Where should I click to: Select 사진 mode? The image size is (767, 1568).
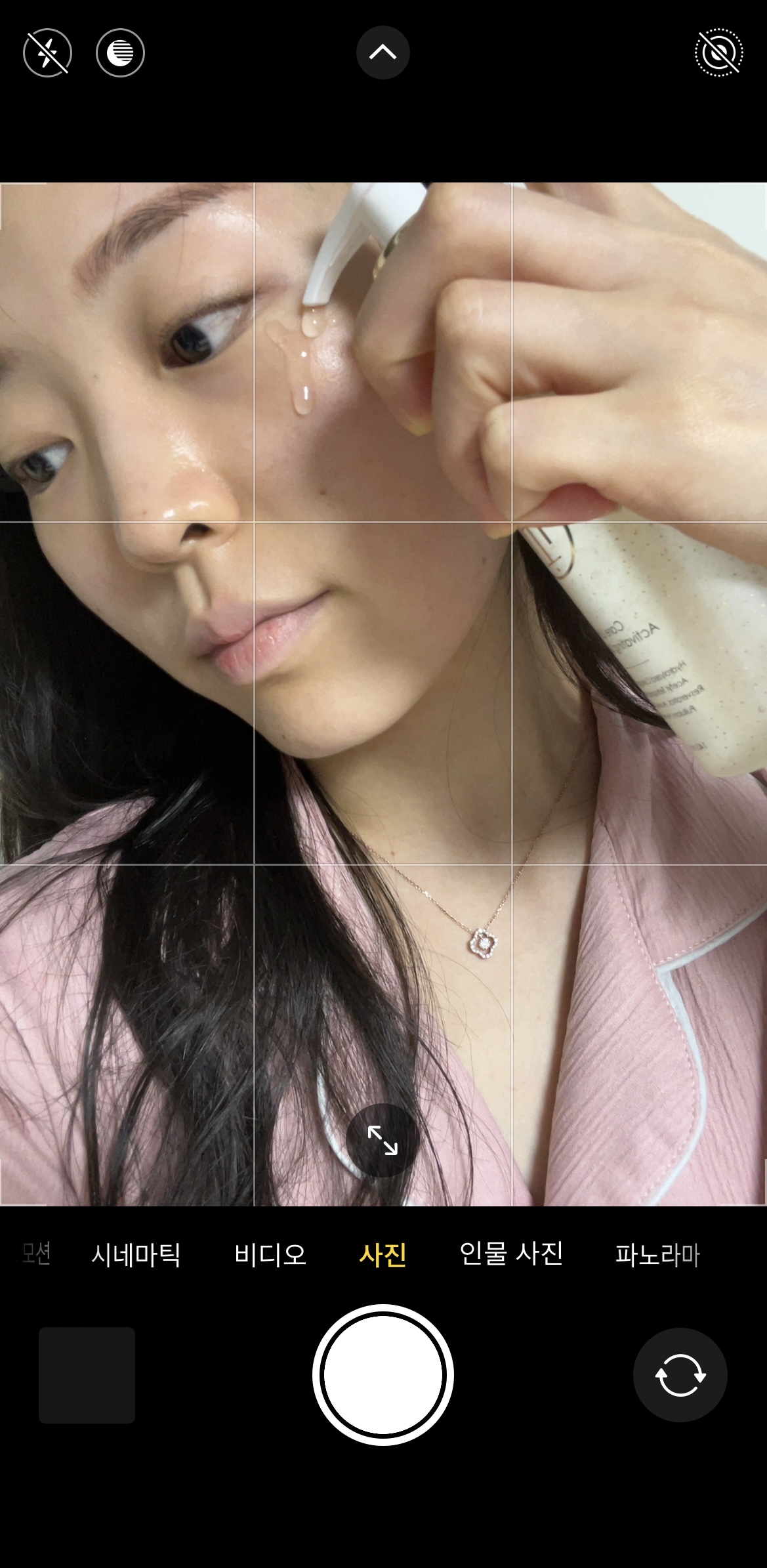point(383,1254)
